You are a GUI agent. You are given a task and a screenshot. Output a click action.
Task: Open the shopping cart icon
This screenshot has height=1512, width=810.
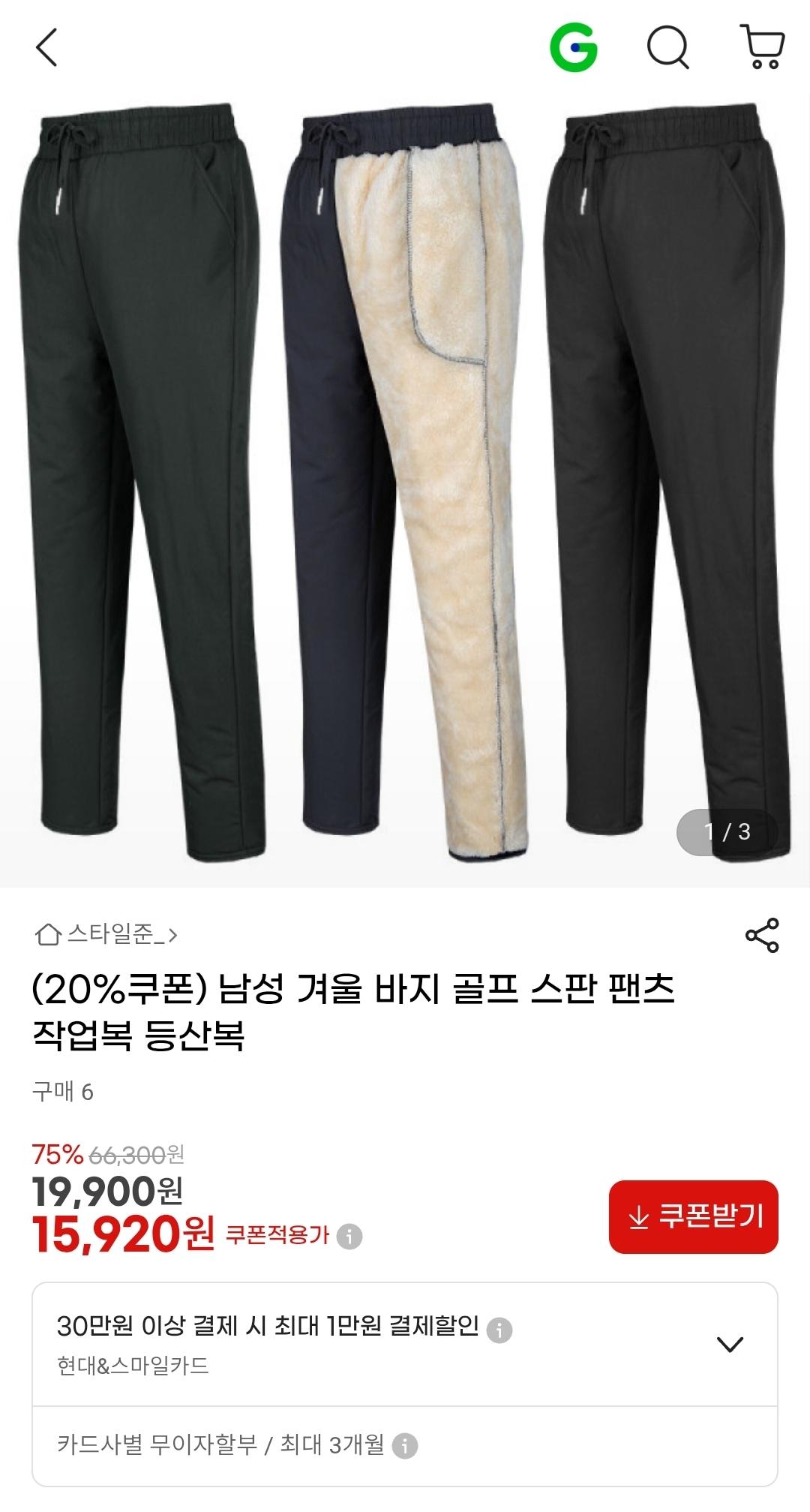762,47
